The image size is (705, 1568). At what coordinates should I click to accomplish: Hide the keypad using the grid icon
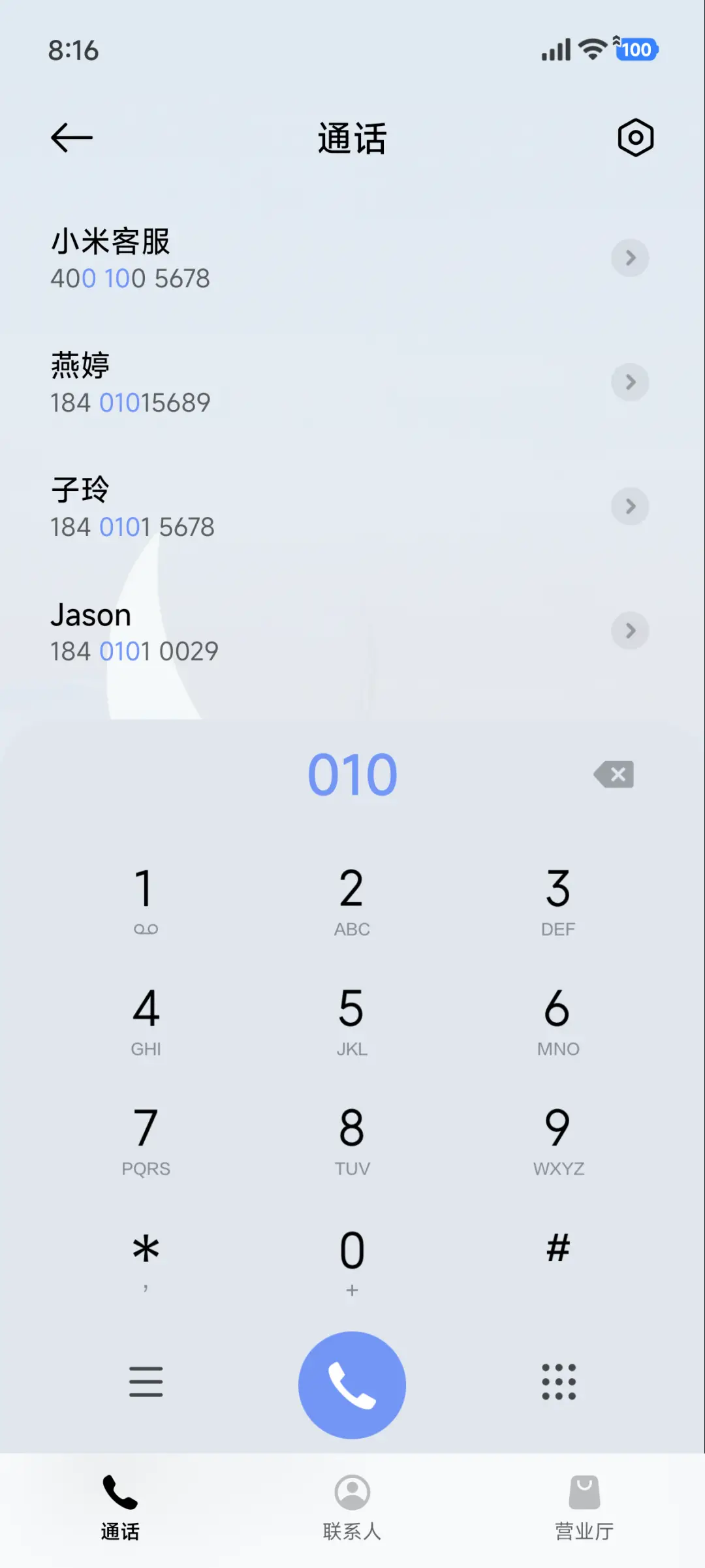[558, 1383]
